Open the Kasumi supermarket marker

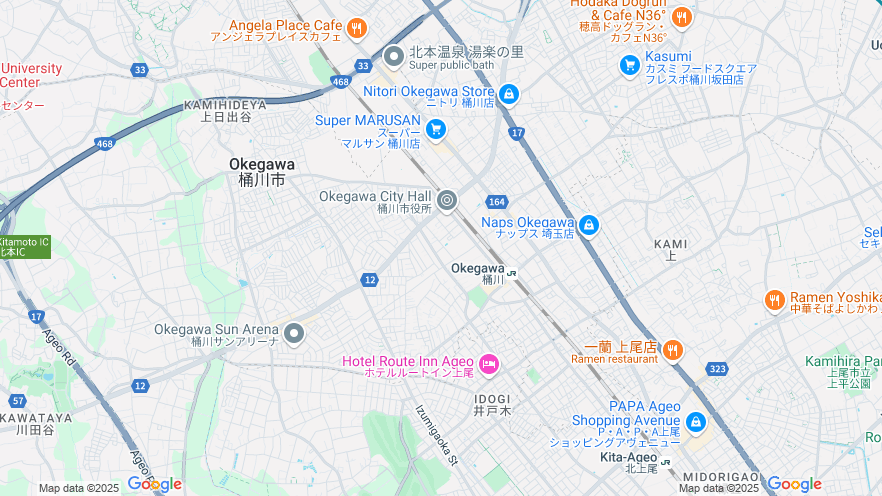629,65
